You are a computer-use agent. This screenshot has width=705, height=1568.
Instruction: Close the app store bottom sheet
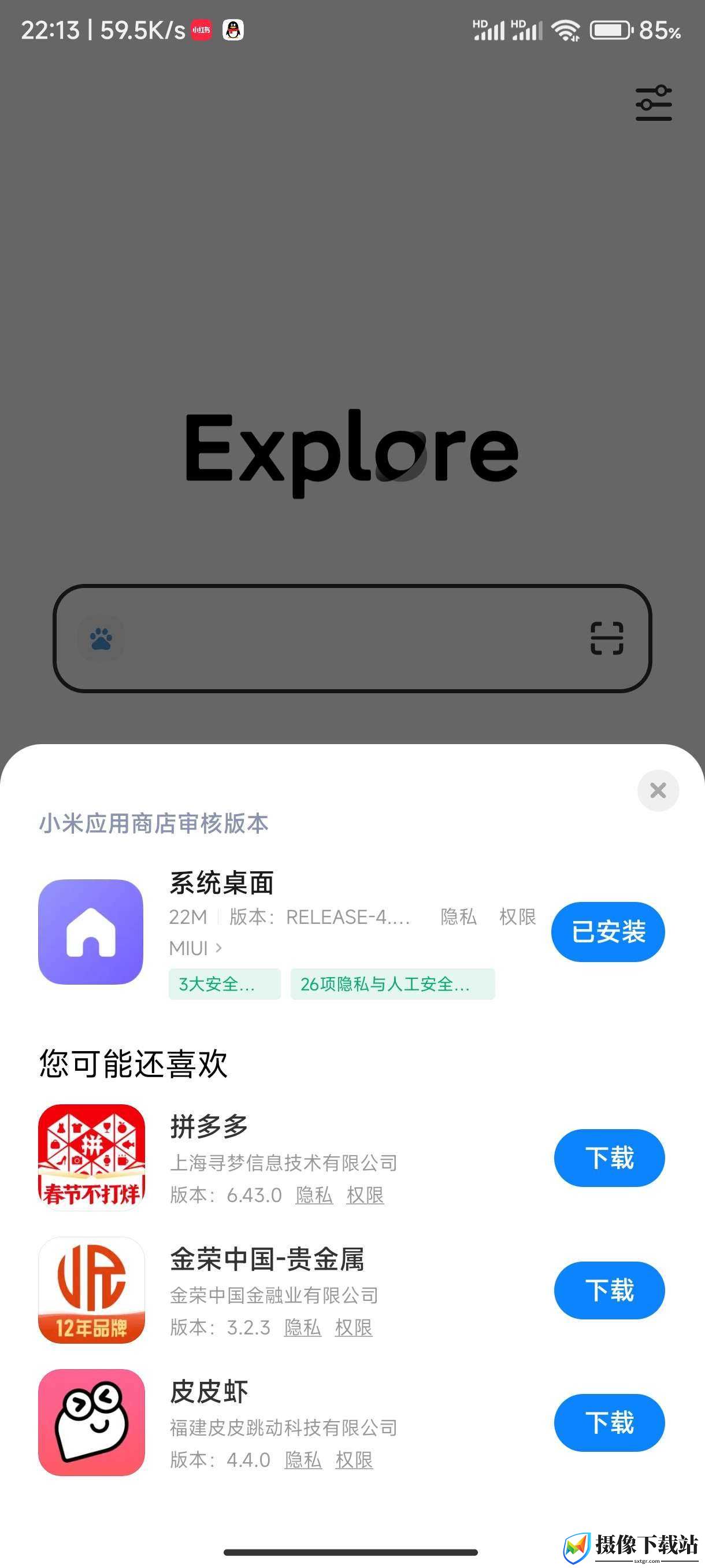[658, 790]
